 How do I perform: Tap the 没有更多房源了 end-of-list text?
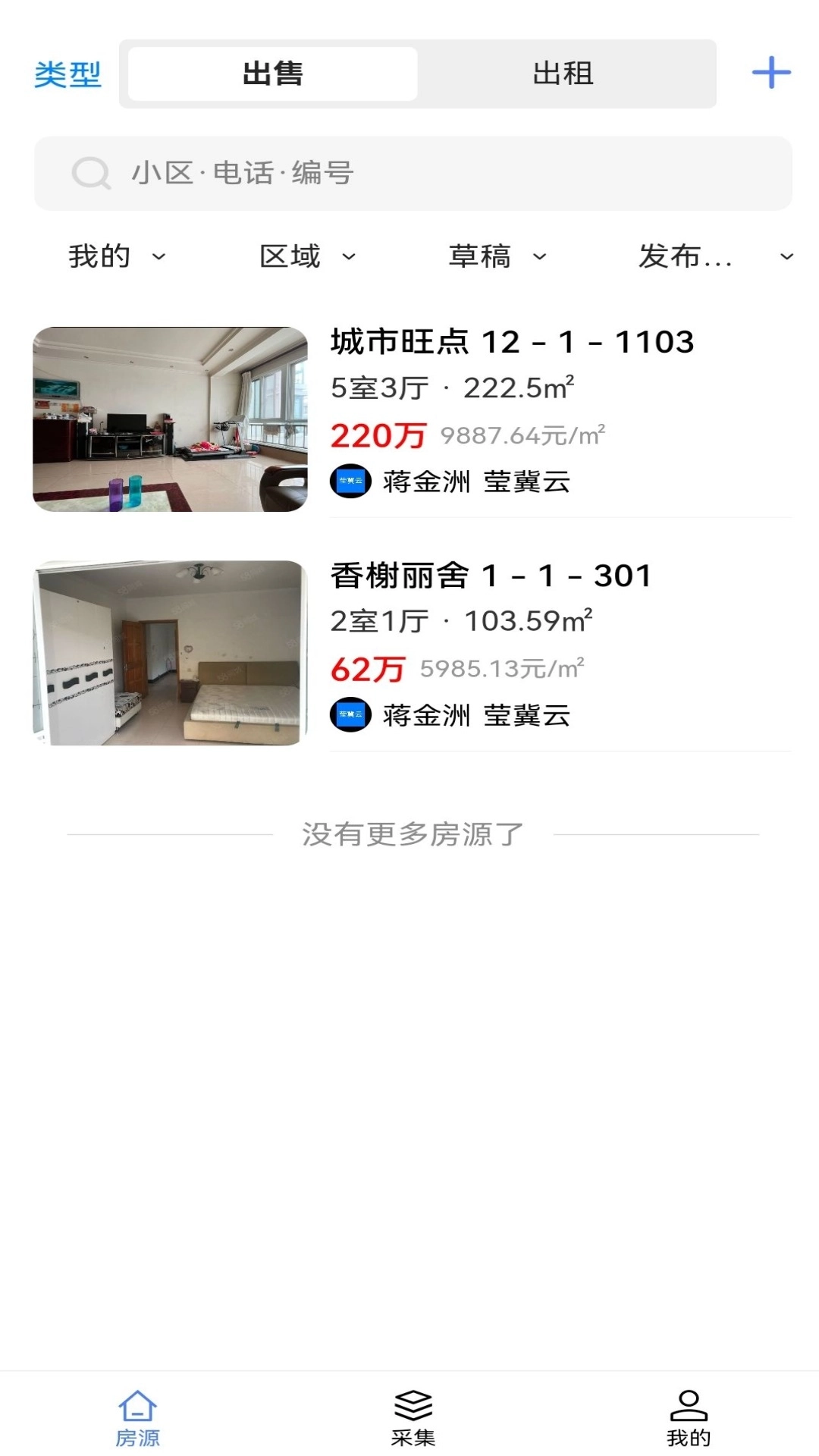(x=409, y=833)
